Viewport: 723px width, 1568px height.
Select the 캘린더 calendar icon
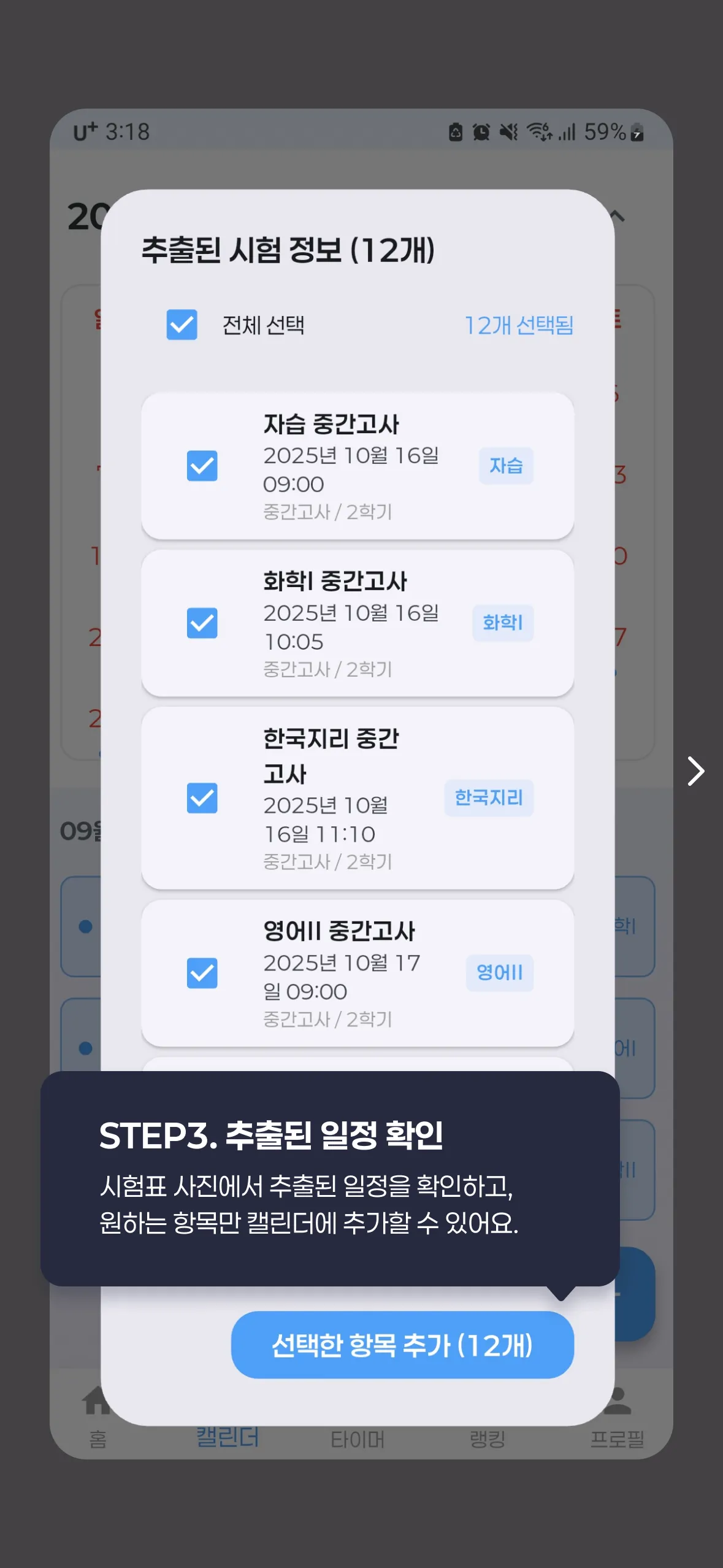tap(227, 1439)
